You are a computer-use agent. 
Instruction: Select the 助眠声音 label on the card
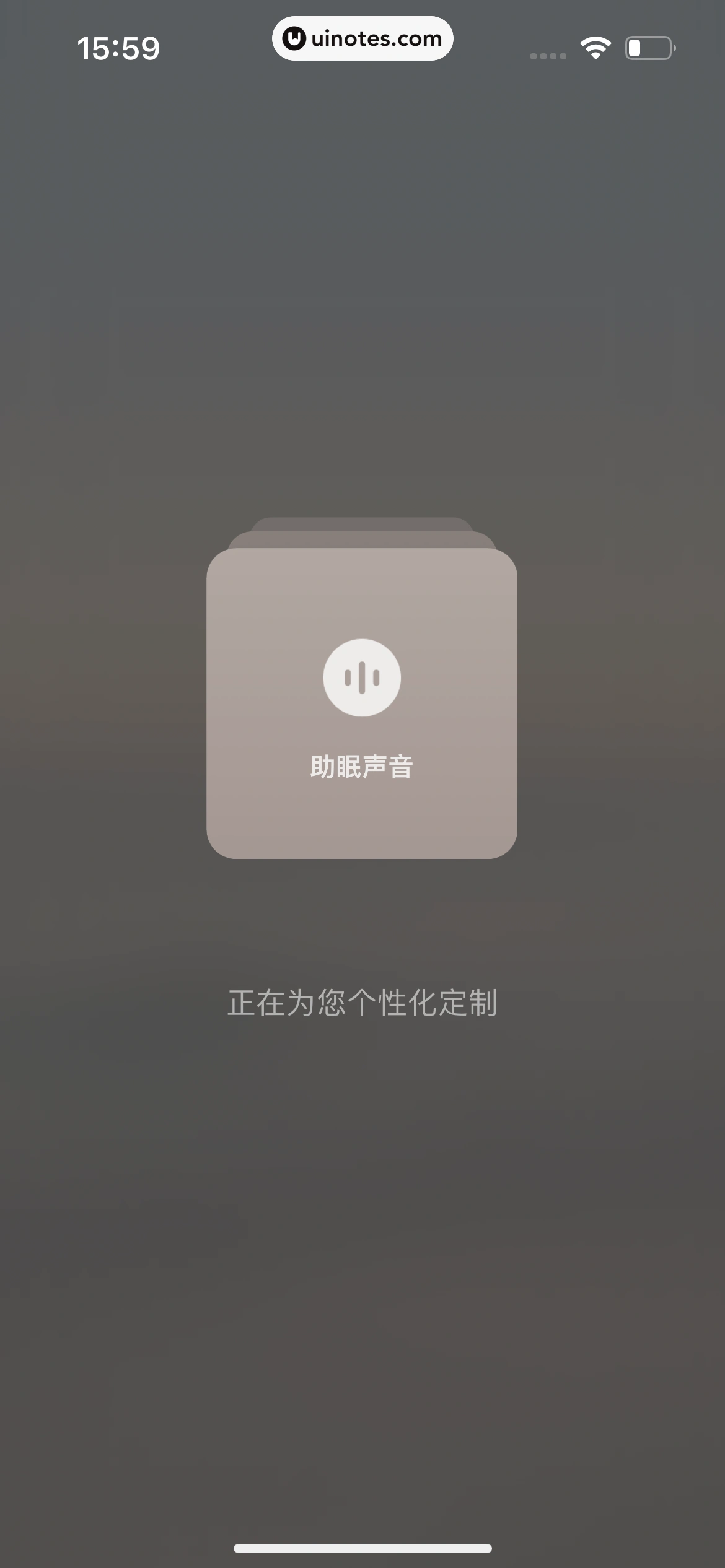pyautogui.click(x=362, y=767)
